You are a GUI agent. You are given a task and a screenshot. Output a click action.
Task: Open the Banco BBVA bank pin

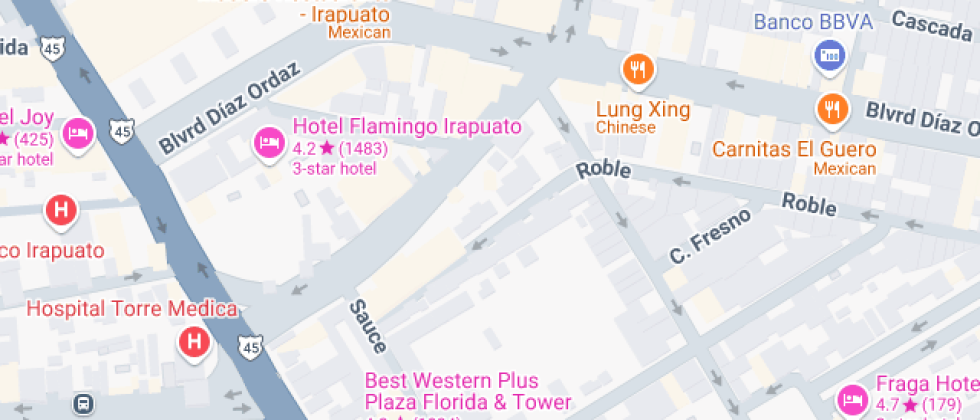tap(828, 54)
